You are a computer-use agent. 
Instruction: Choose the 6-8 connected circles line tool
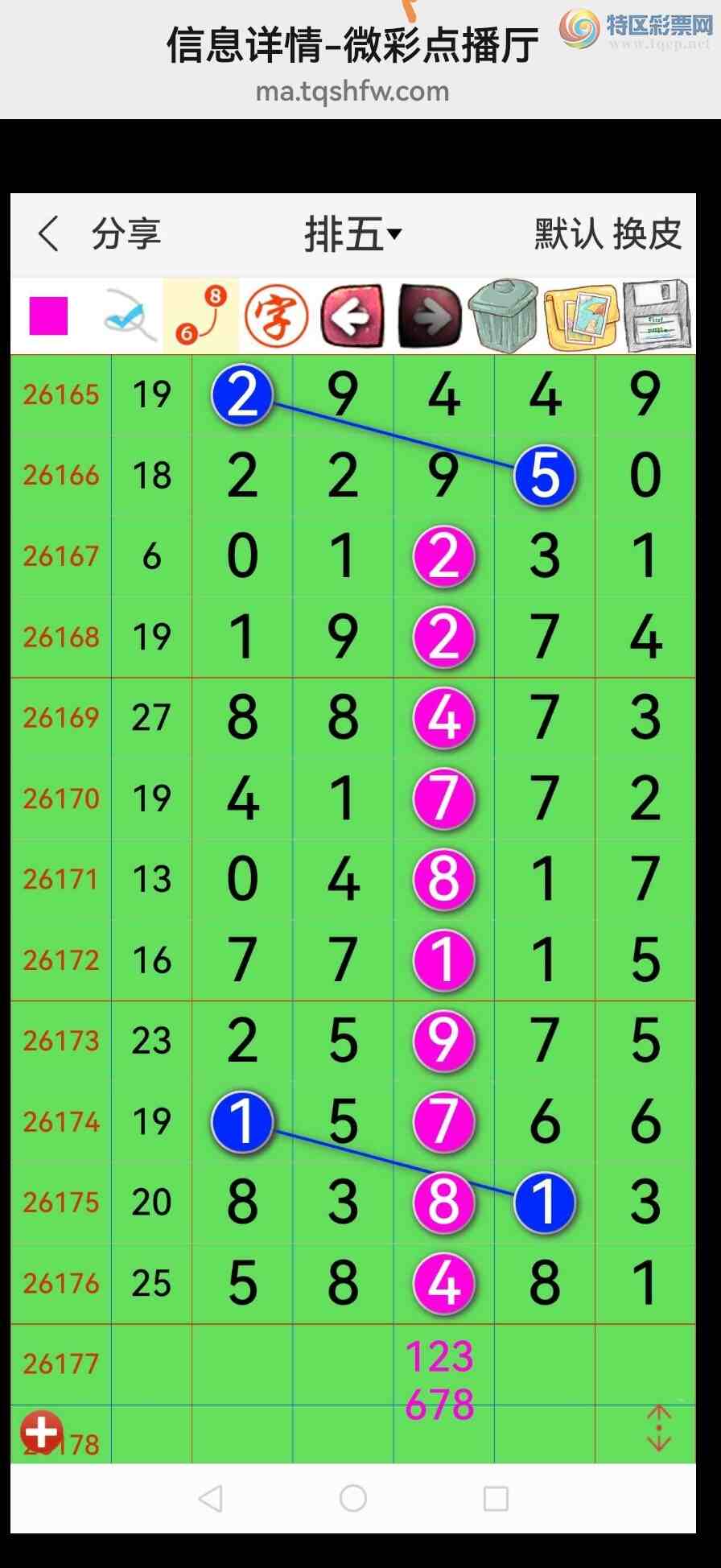201,316
